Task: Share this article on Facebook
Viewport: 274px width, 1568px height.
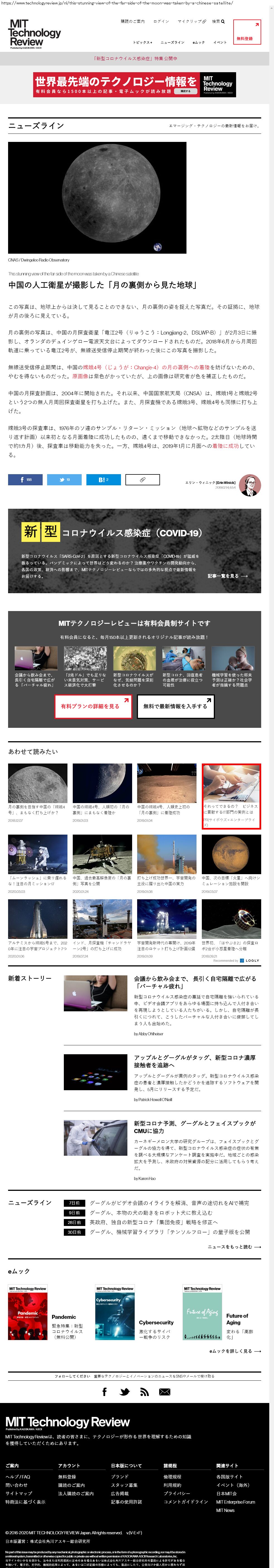Action: [25, 480]
